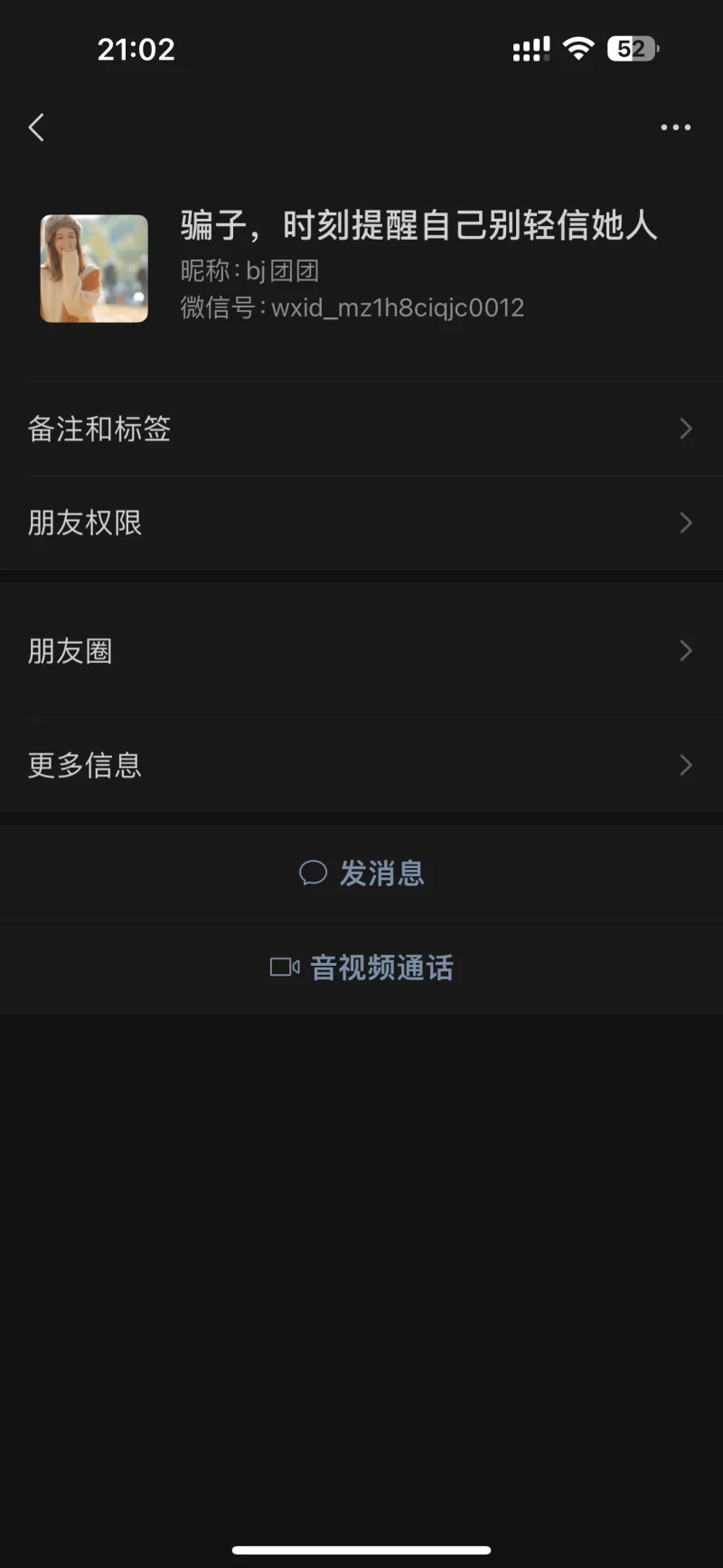
Task: Open 朋友权限 row
Action: [x=361, y=523]
